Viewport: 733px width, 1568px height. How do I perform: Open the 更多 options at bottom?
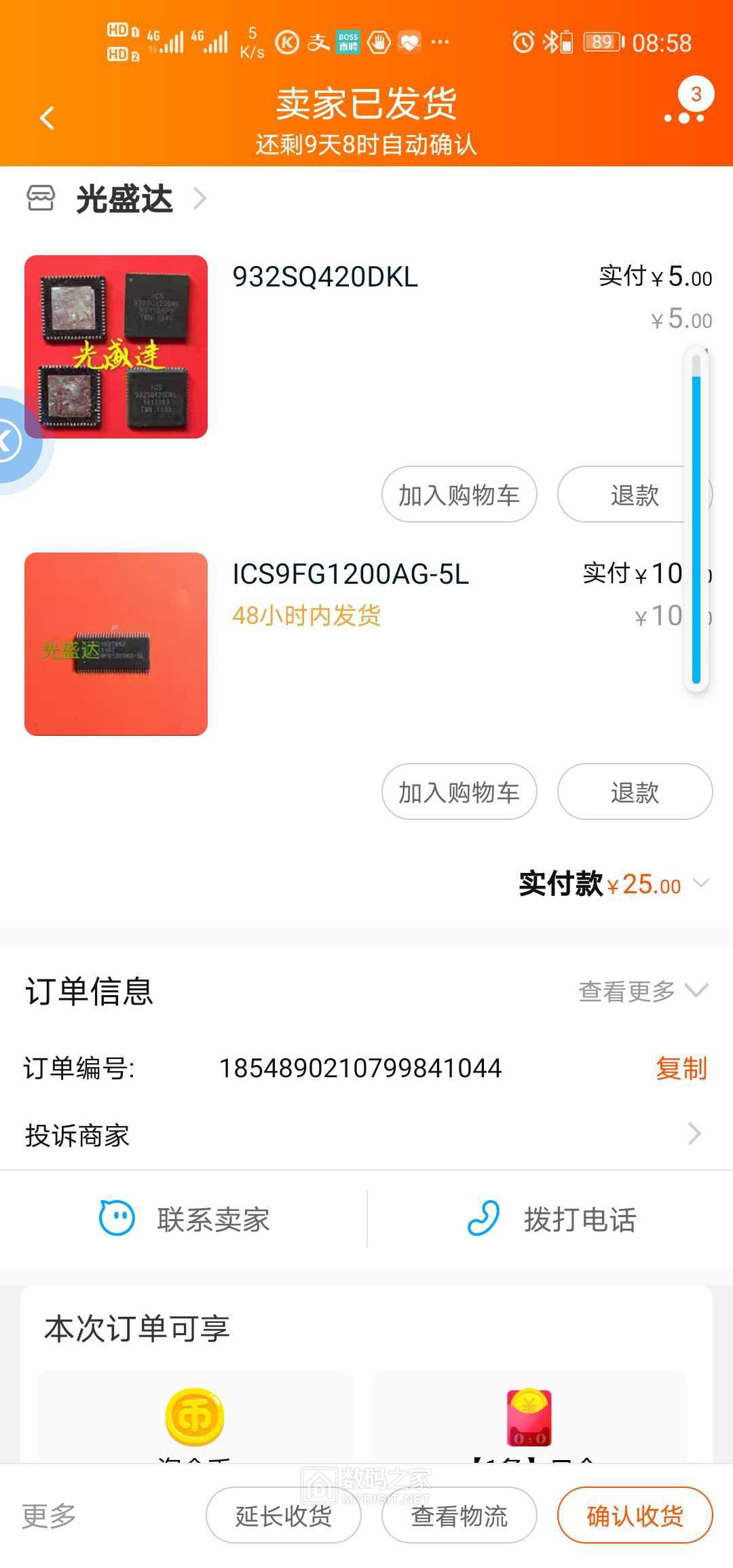(49, 1516)
